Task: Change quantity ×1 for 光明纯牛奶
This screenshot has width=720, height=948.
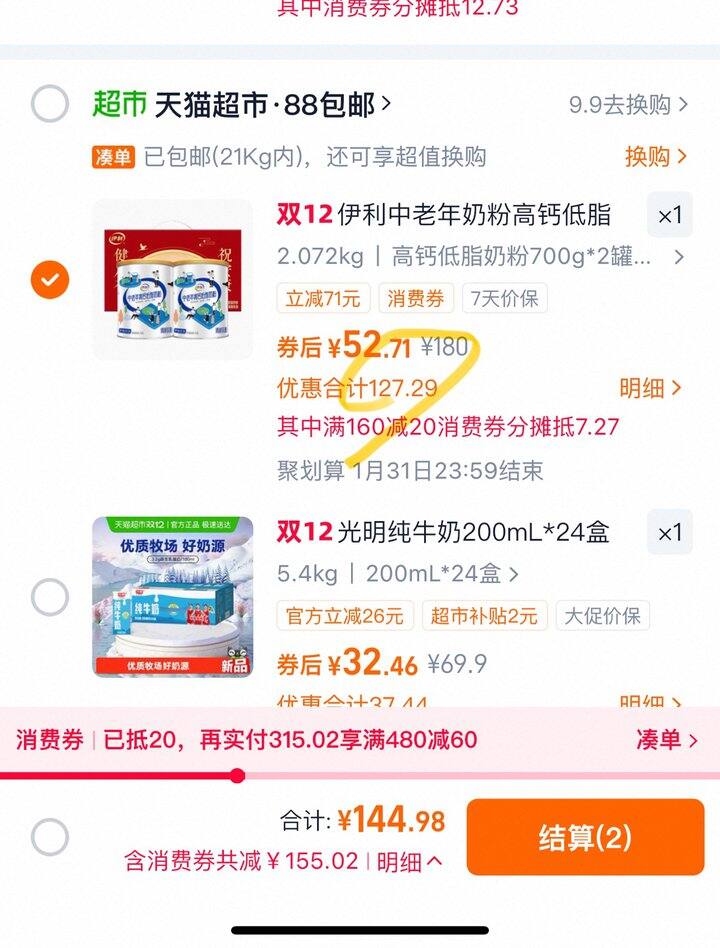Action: 669,533
